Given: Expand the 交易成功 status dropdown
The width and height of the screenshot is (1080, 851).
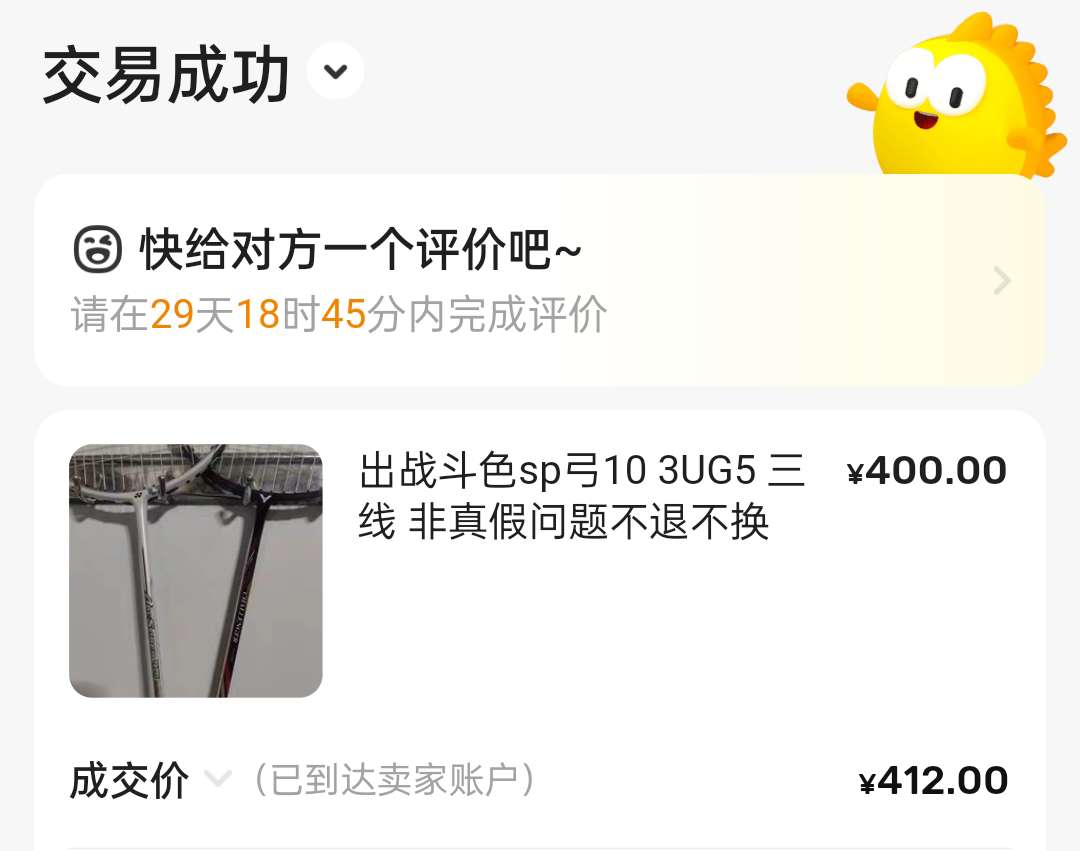Looking at the screenshot, I should [336, 72].
